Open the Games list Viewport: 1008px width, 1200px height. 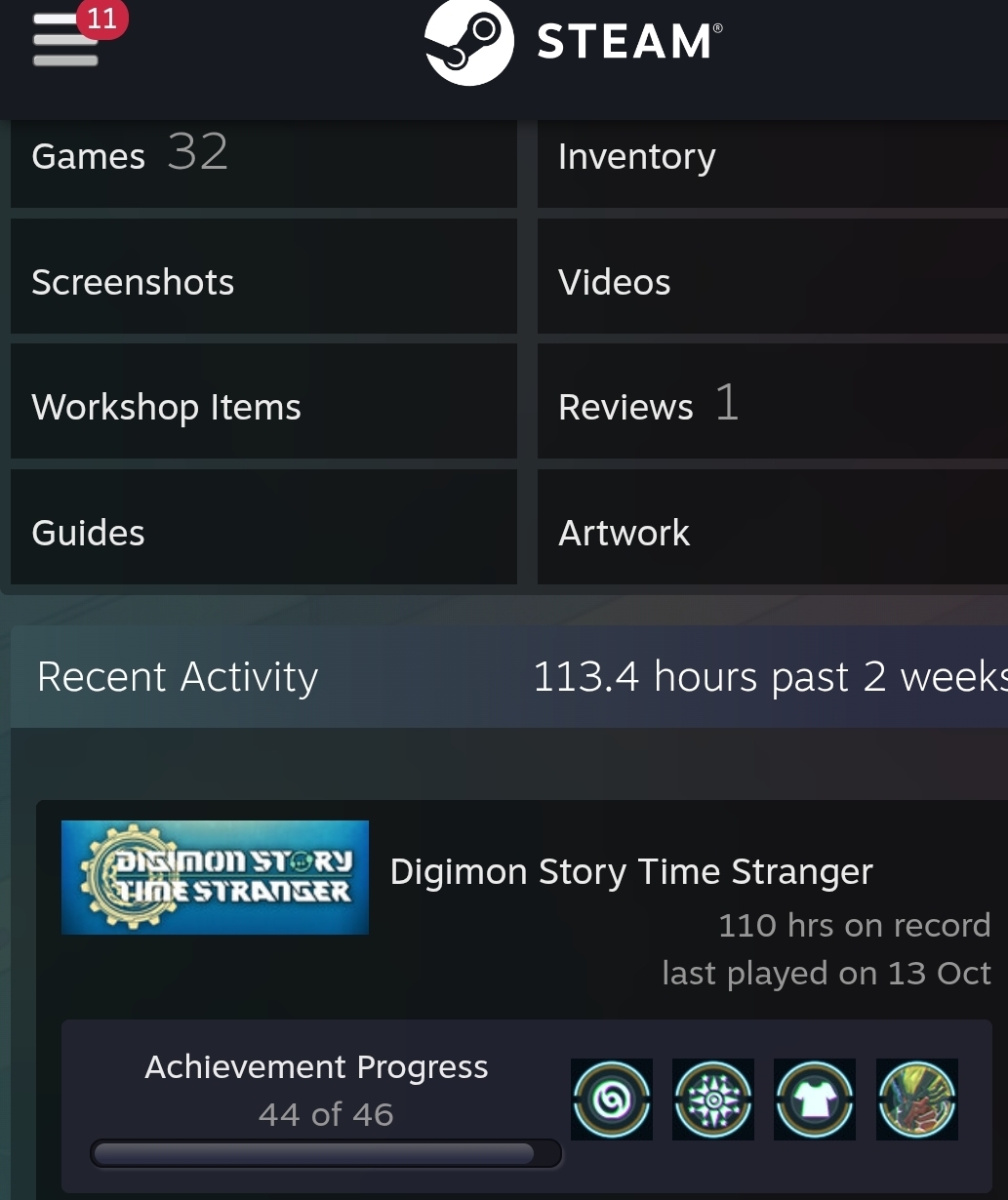[x=263, y=158]
